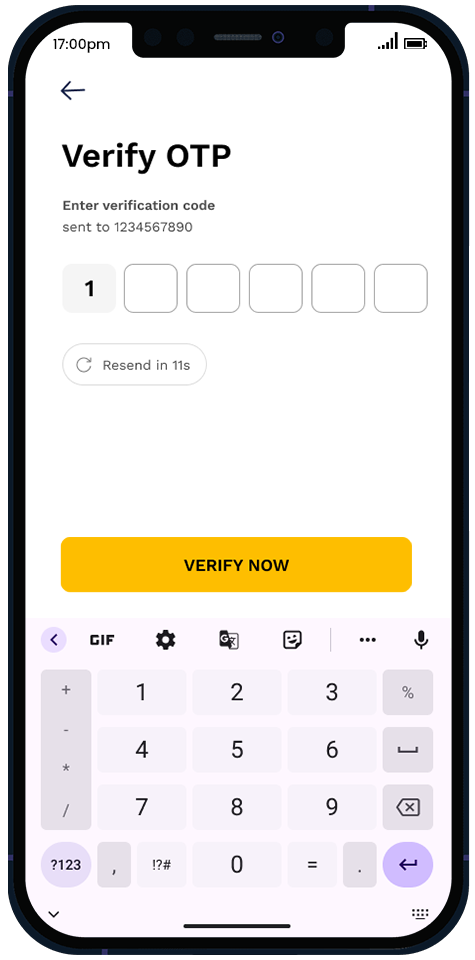Open the GIF keyboard option
Viewport: 475px width, 960px height.
click(x=102, y=640)
